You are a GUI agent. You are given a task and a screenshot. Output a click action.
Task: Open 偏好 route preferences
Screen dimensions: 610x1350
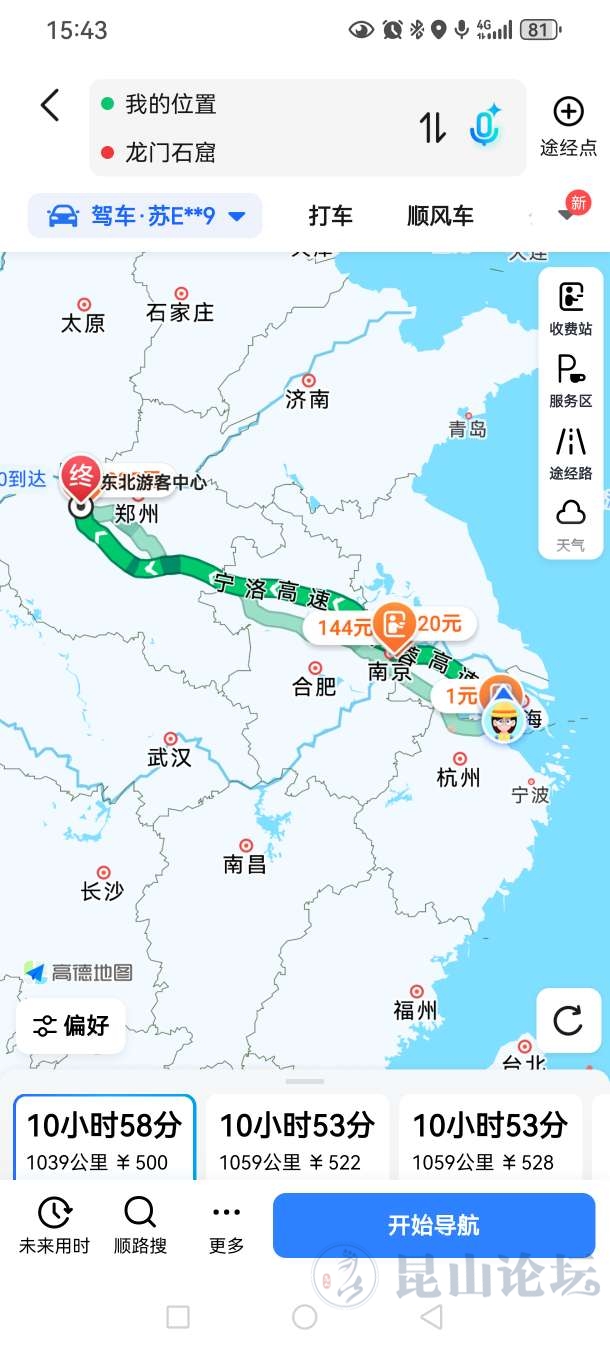pyautogui.click(x=71, y=1025)
